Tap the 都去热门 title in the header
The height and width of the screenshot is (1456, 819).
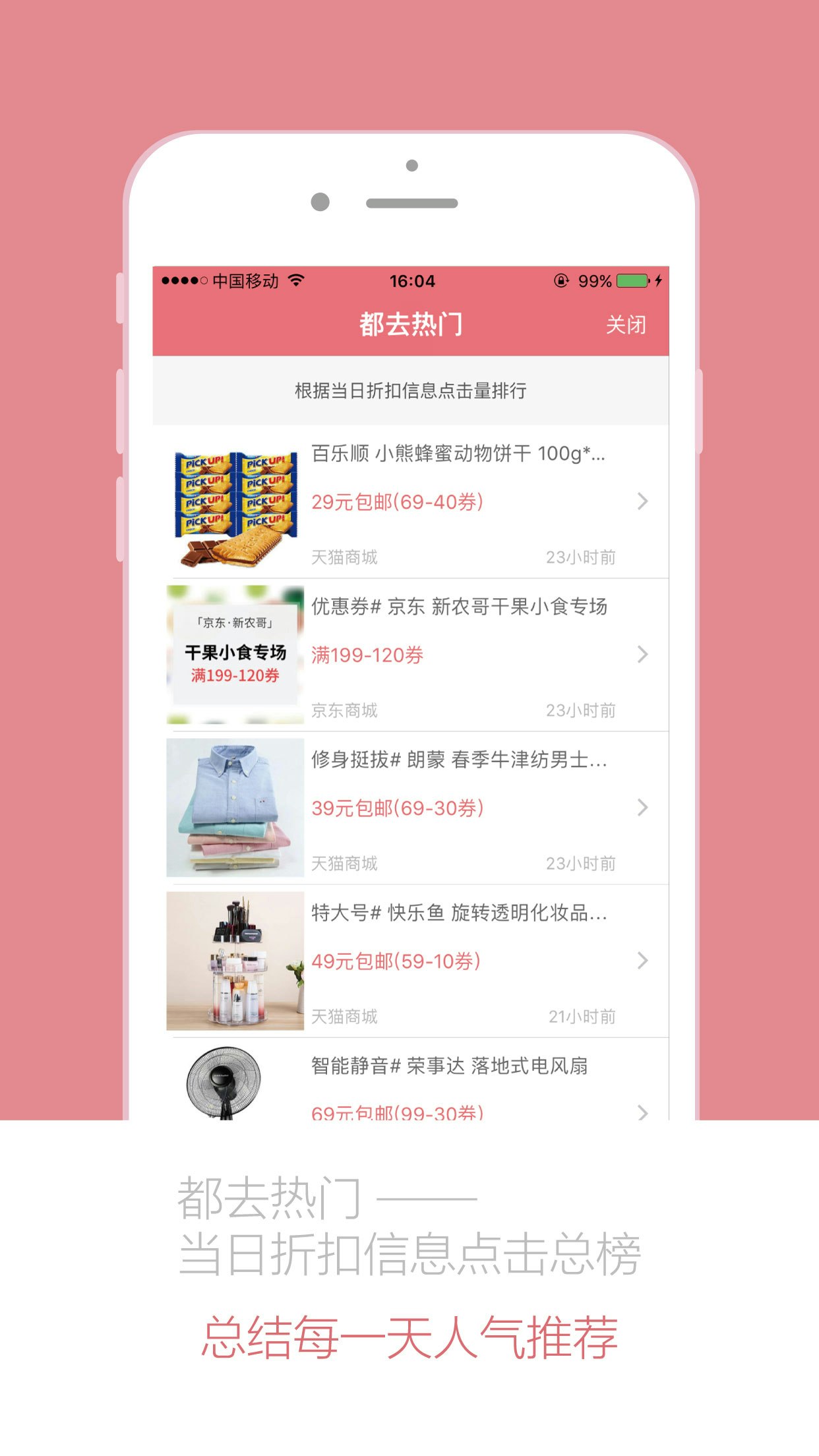pyautogui.click(x=409, y=324)
